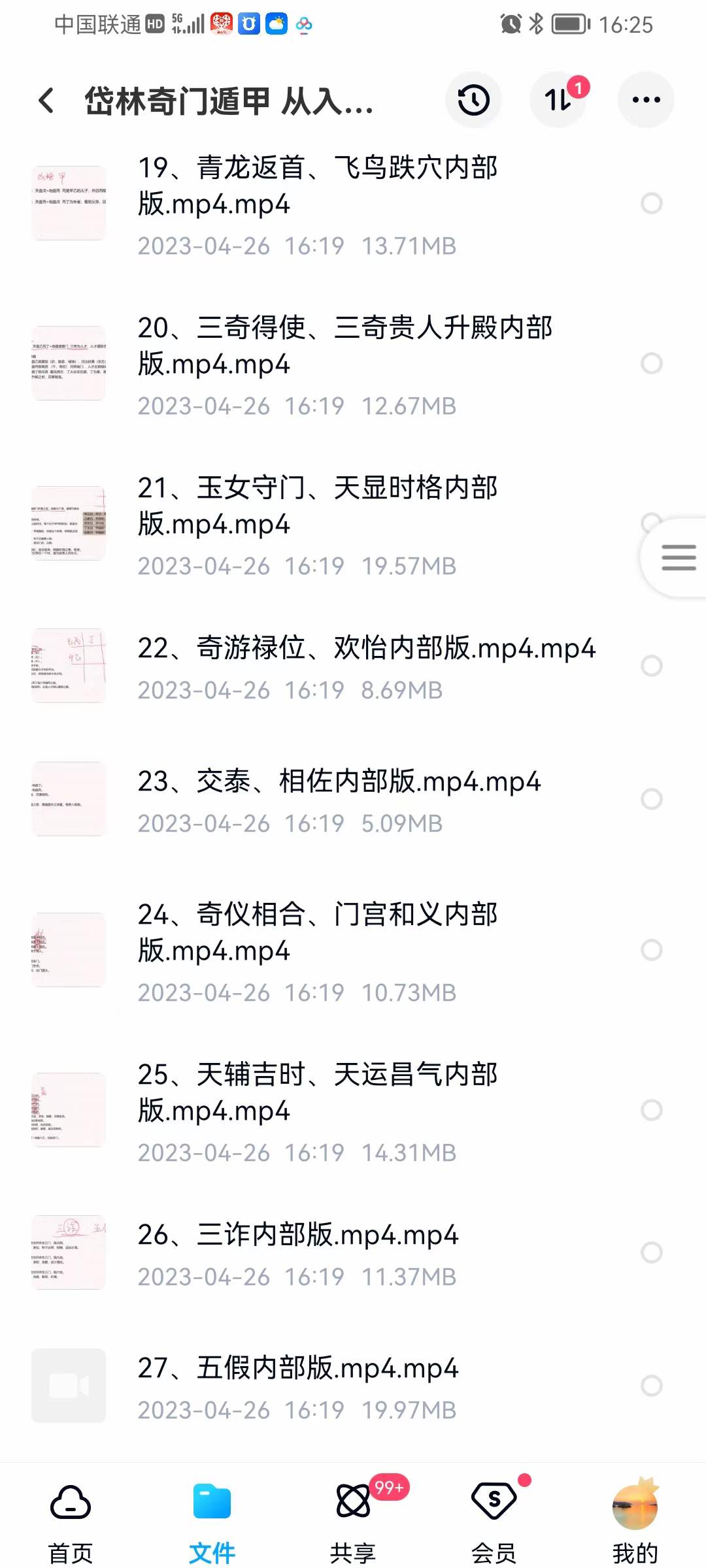
Task: Select the file 20、三奇得使、三奇贵人升殿
Action: pyautogui.click(x=651, y=363)
